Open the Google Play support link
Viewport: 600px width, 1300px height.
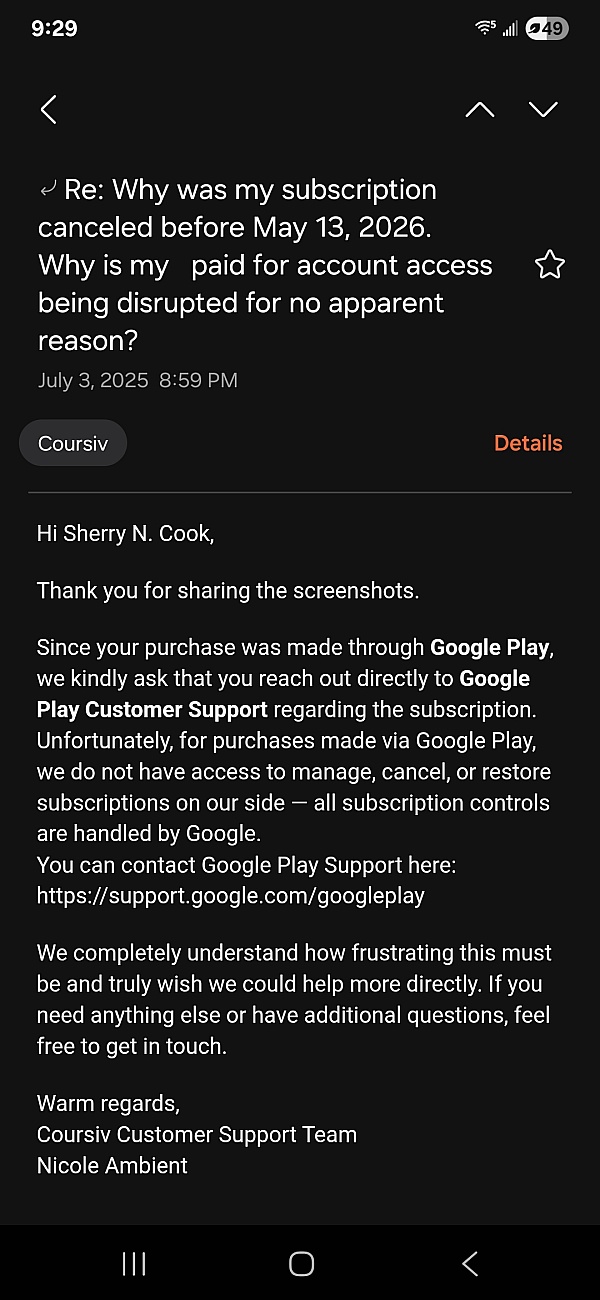(x=231, y=896)
